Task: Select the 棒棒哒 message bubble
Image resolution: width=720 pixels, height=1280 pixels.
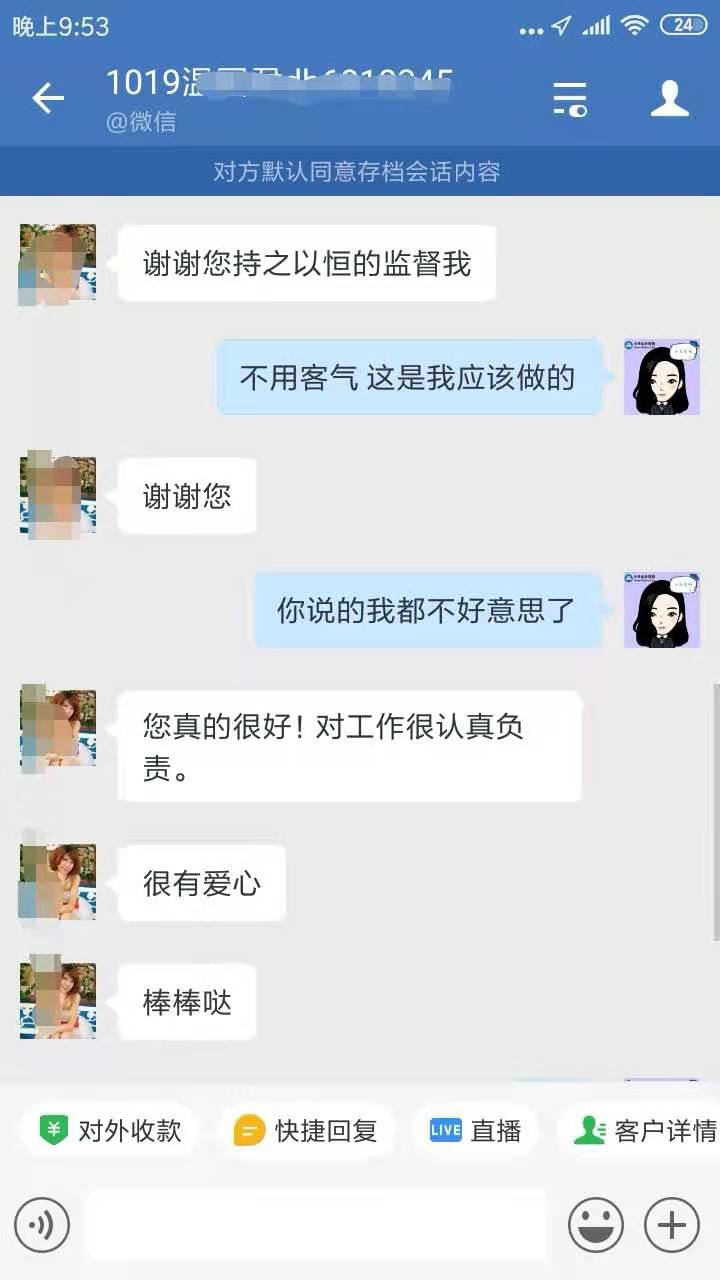Action: pyautogui.click(x=186, y=1001)
